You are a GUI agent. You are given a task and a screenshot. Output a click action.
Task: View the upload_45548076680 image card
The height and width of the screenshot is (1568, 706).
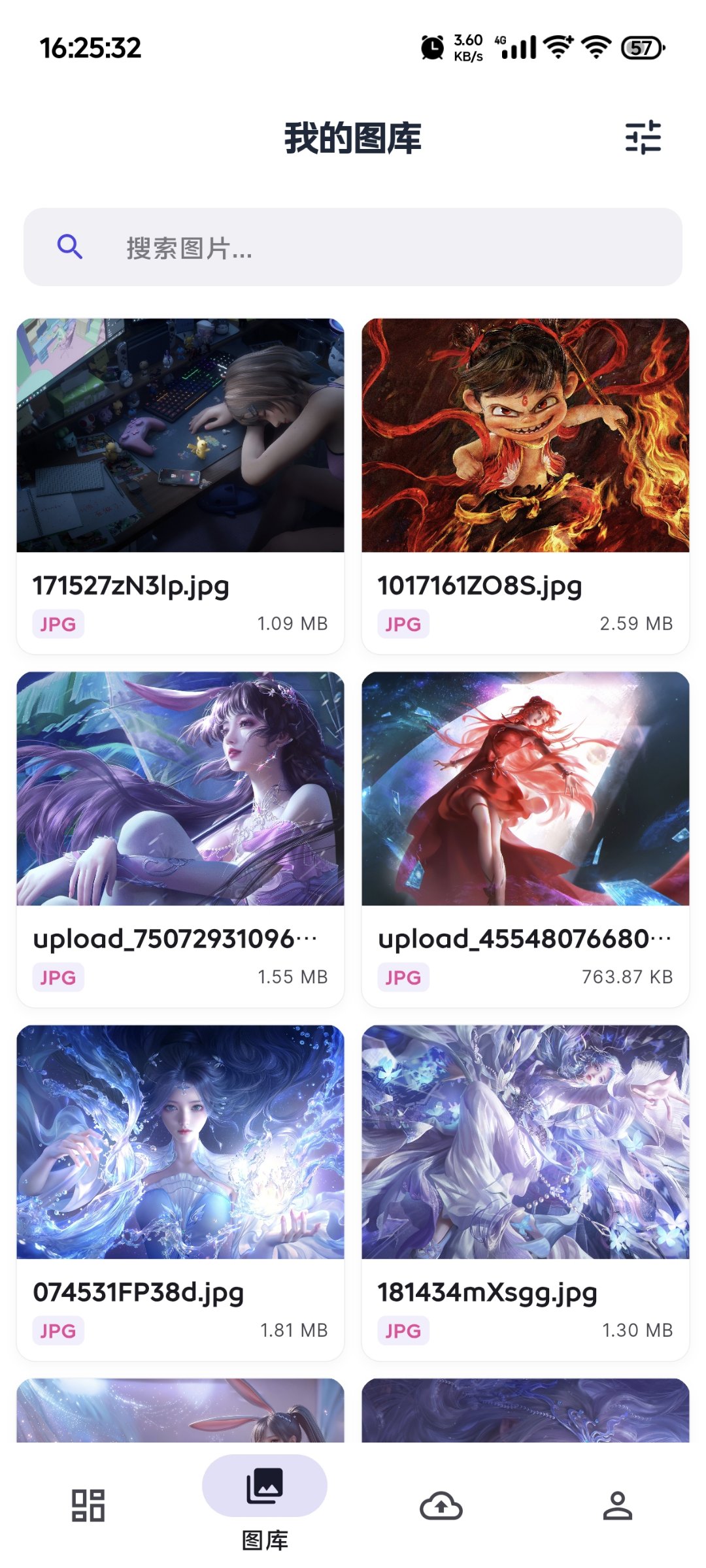(x=526, y=789)
